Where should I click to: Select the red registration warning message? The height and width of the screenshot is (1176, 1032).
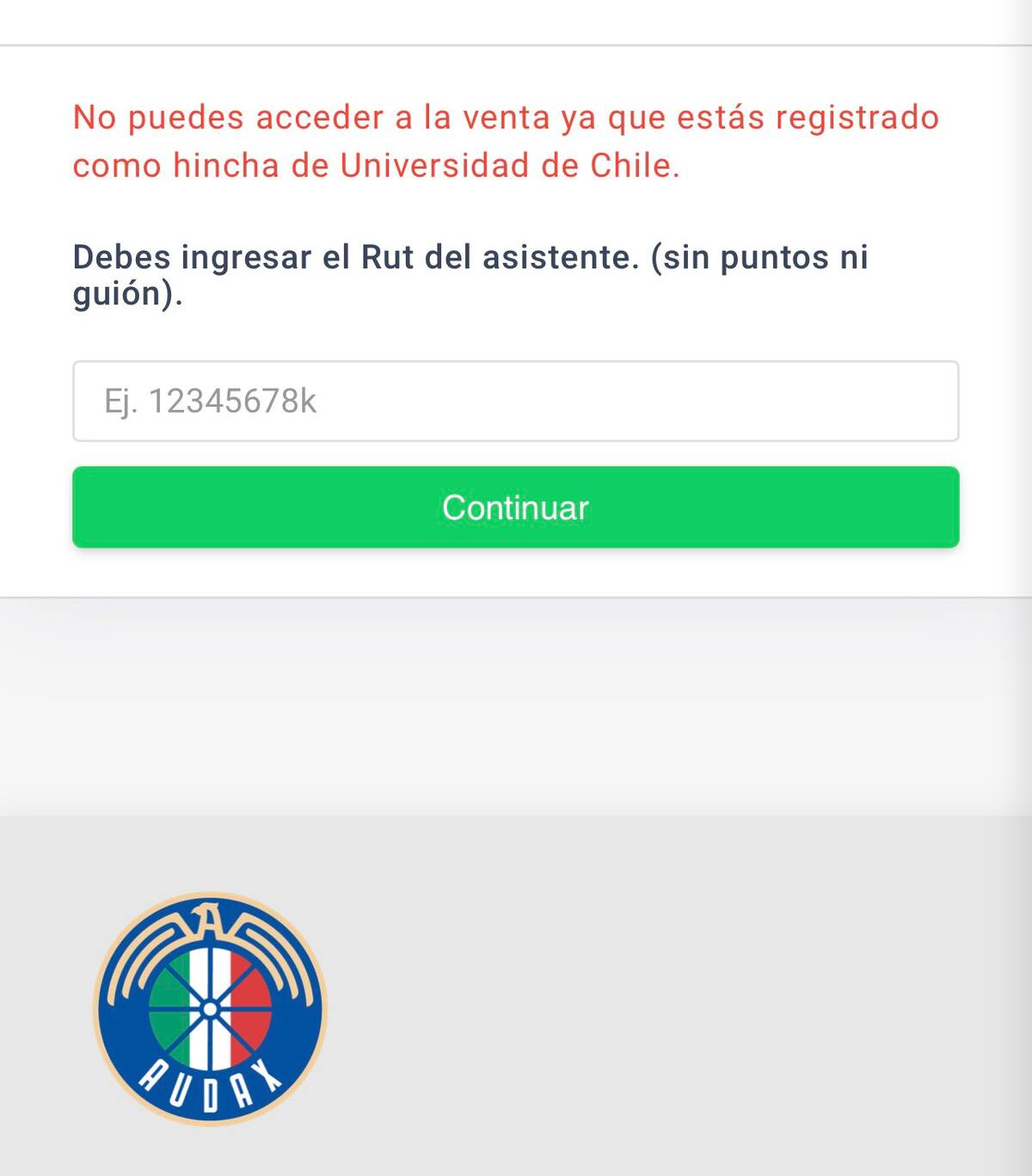(506, 139)
